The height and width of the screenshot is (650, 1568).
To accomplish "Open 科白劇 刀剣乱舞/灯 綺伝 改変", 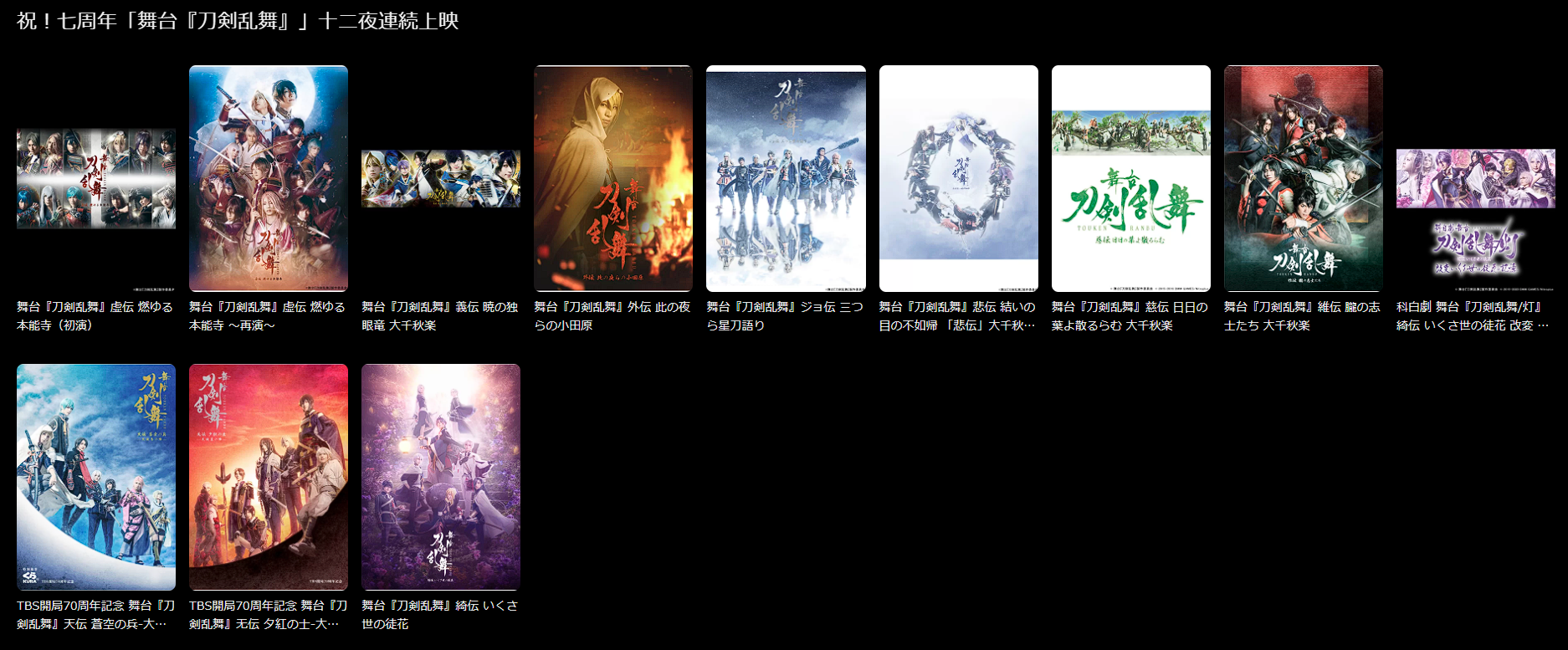I will (x=1475, y=178).
